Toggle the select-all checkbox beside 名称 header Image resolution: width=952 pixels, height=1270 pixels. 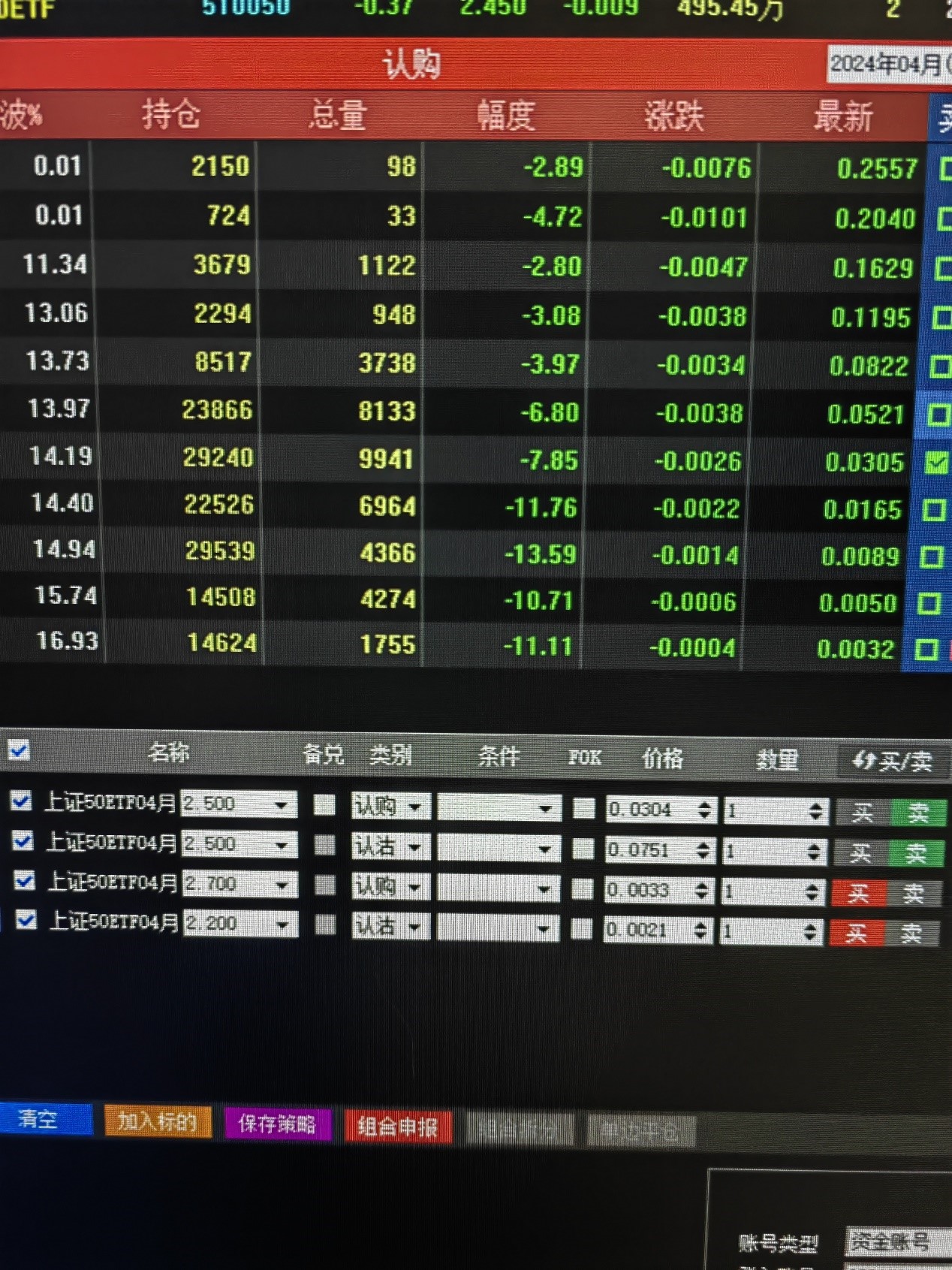click(x=19, y=750)
